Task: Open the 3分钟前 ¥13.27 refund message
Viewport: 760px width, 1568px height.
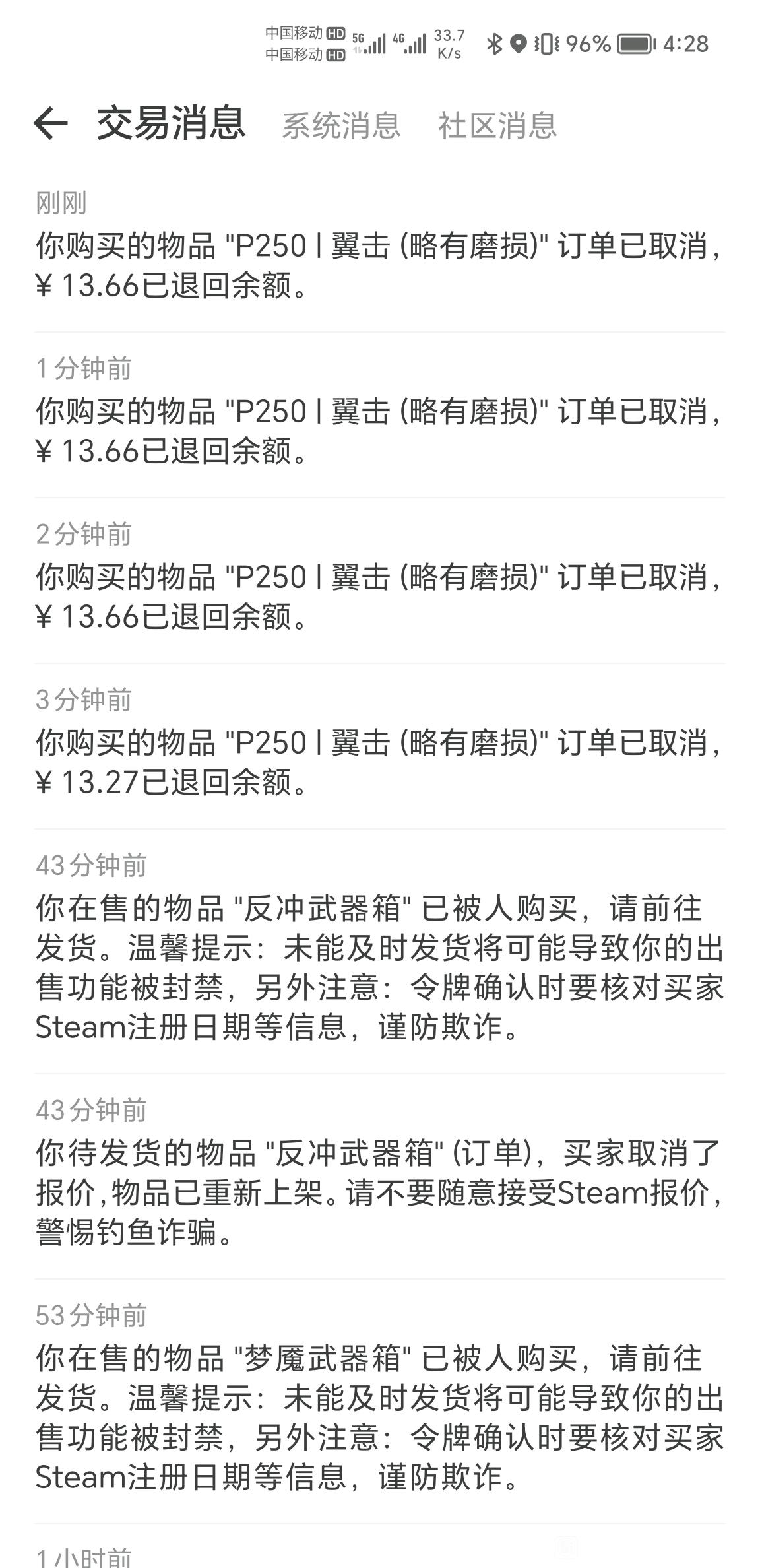Action: click(x=380, y=746)
